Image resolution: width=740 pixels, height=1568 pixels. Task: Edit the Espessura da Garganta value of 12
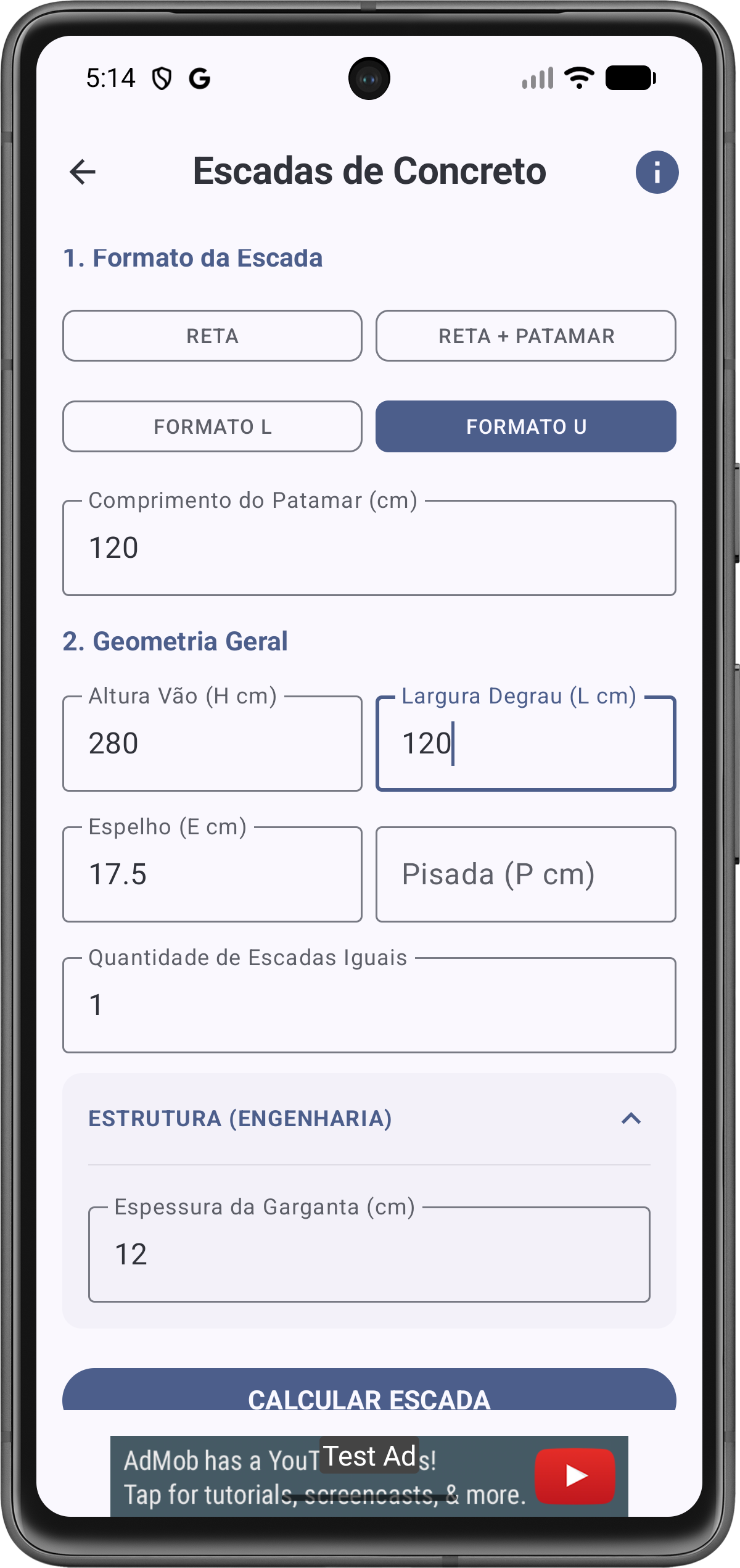click(x=370, y=1254)
